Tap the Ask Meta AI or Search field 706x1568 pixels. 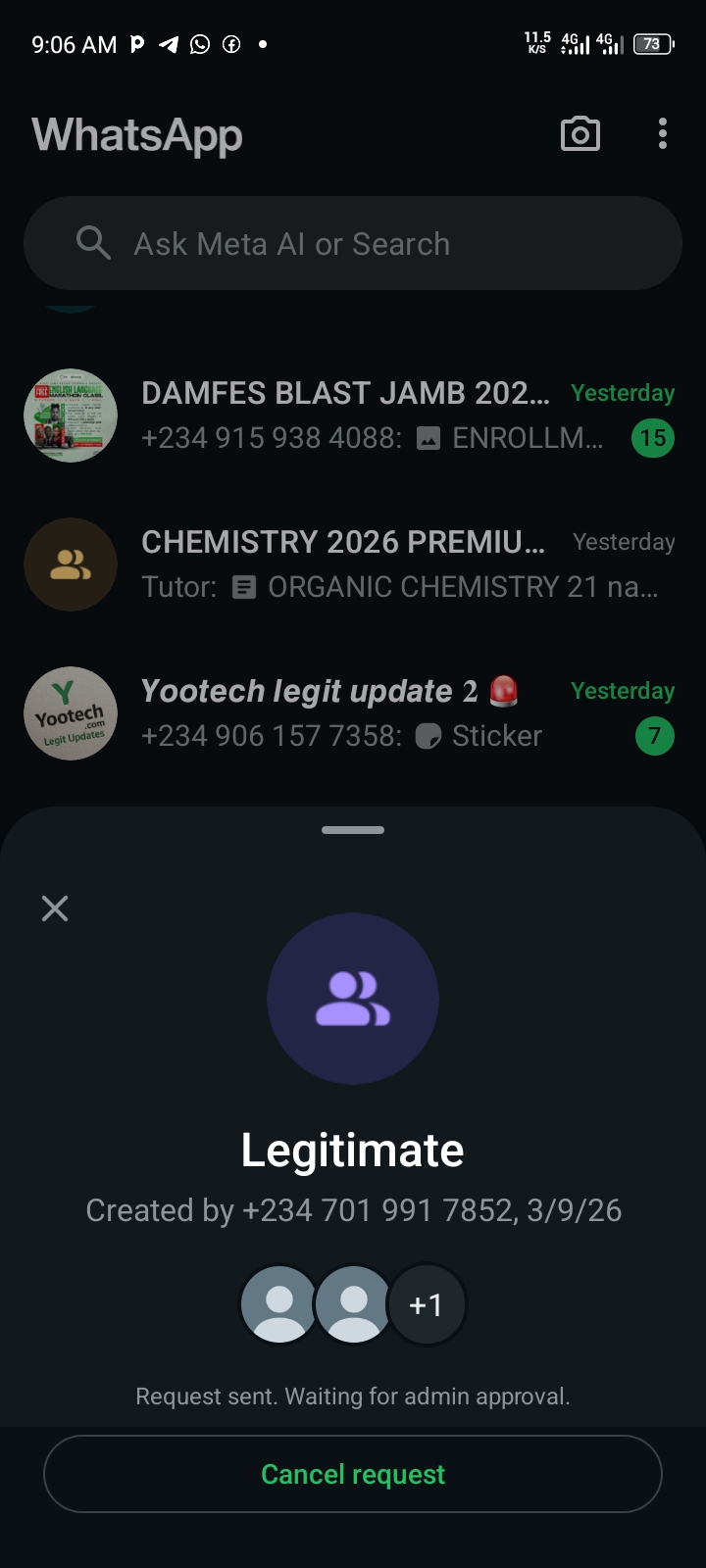353,243
